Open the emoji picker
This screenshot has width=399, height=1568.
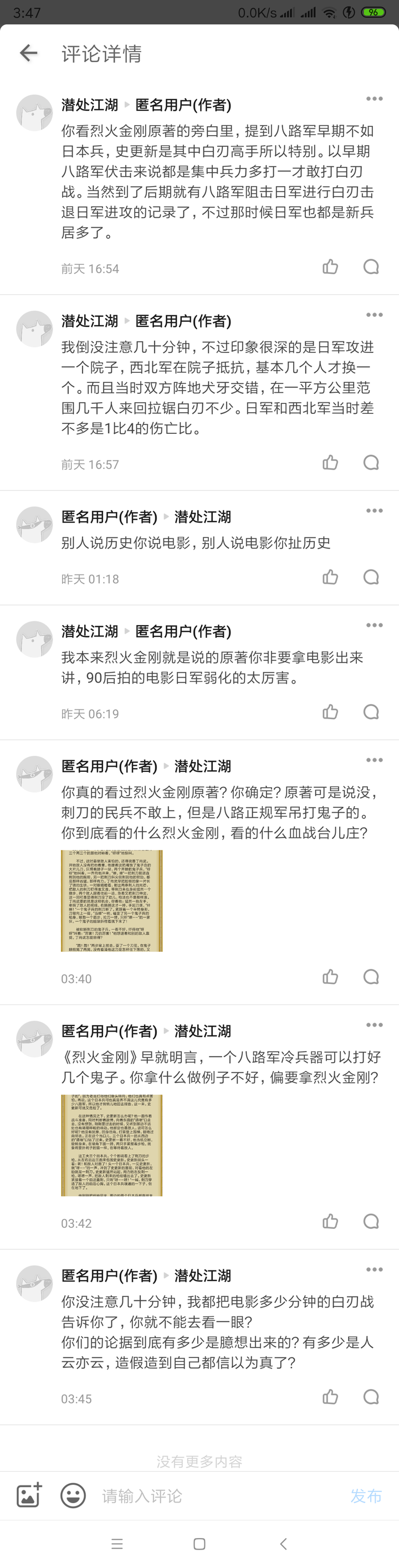tap(73, 1495)
